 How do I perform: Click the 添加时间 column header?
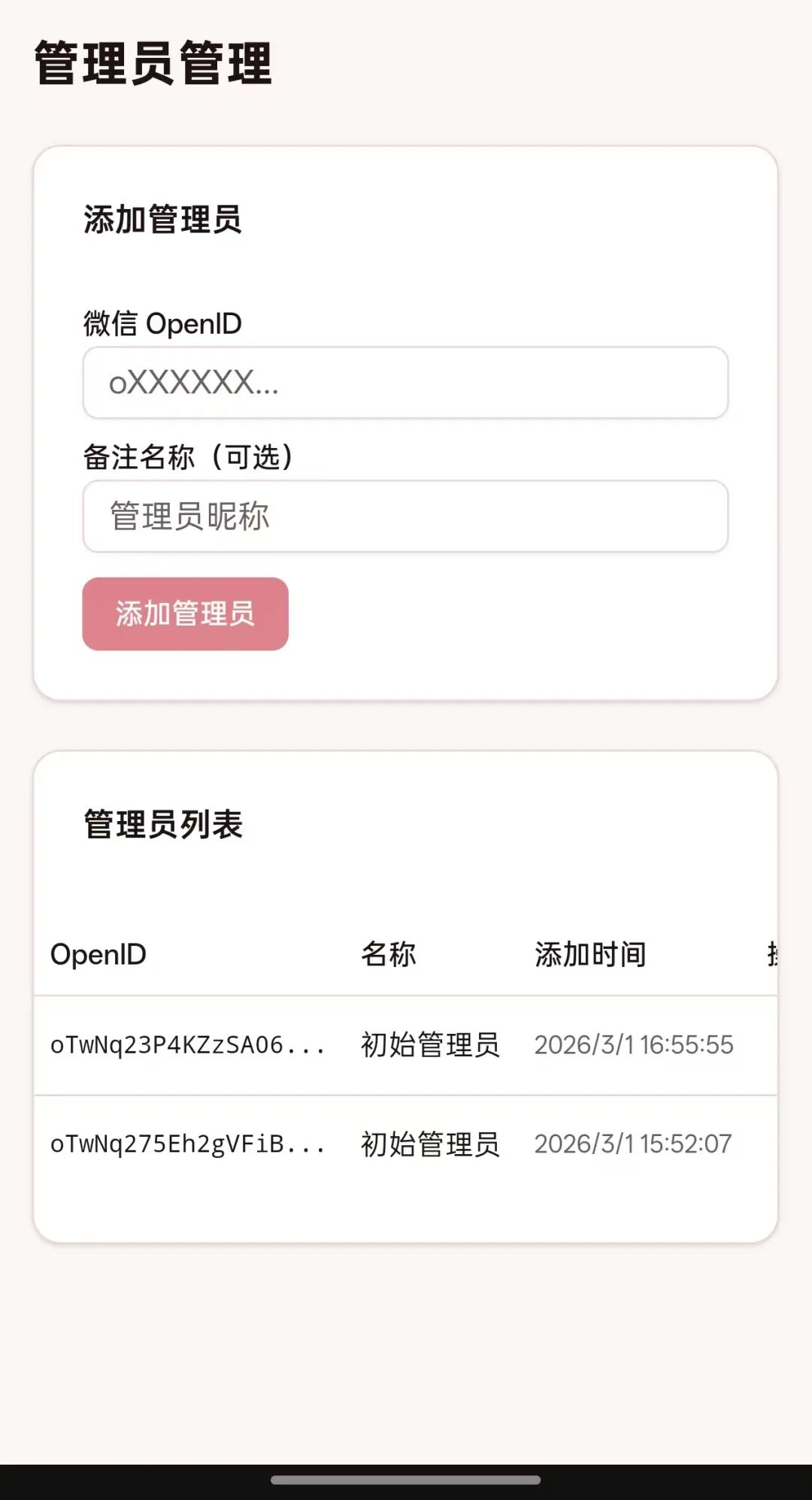click(591, 953)
